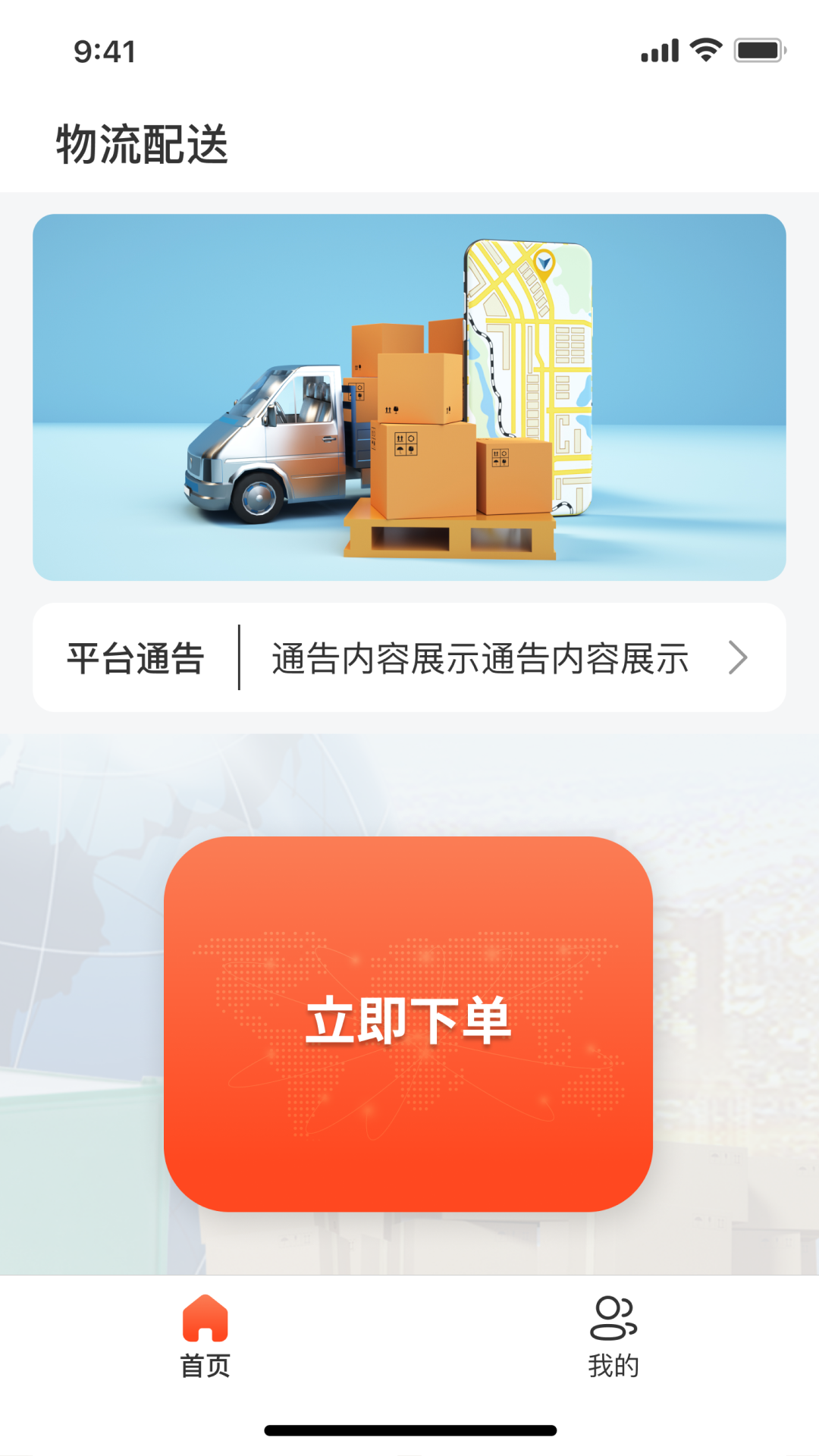Image resolution: width=819 pixels, height=1456 pixels.
Task: Open the full announcement via right arrow
Action: [x=737, y=658]
